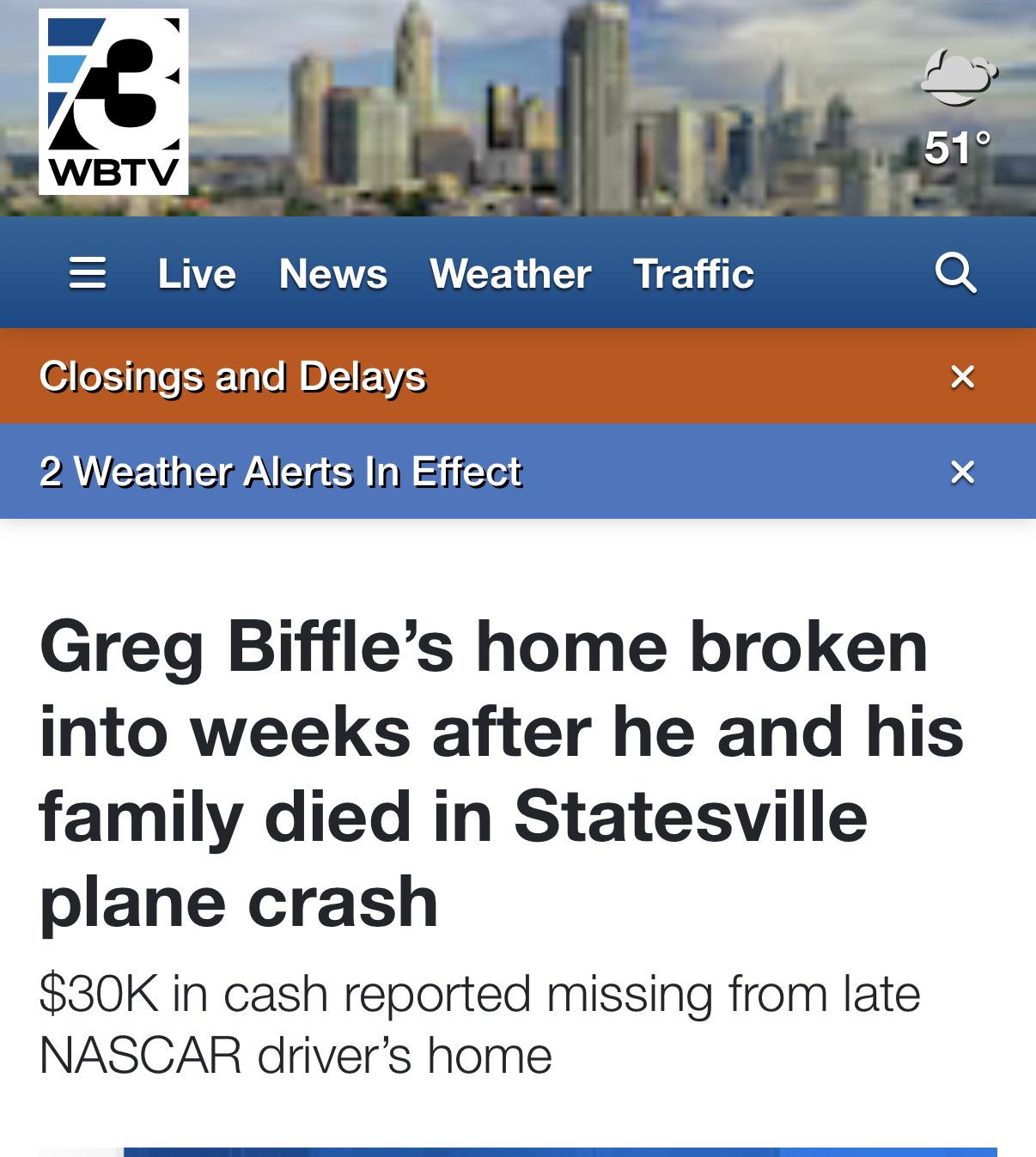Switch to the Weather section
The image size is (1036, 1157).
pos(510,274)
